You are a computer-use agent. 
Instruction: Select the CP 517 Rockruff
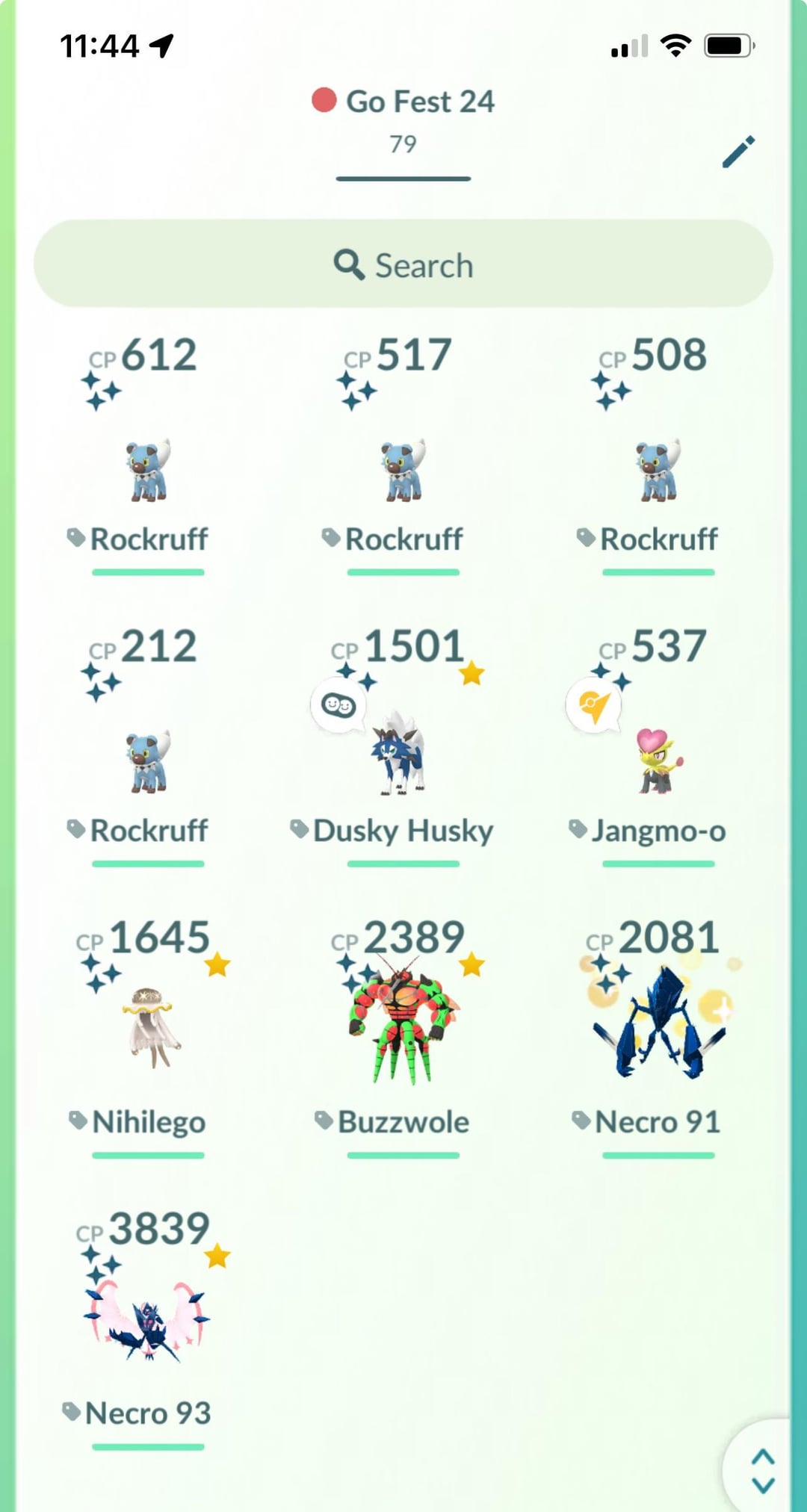[x=403, y=471]
